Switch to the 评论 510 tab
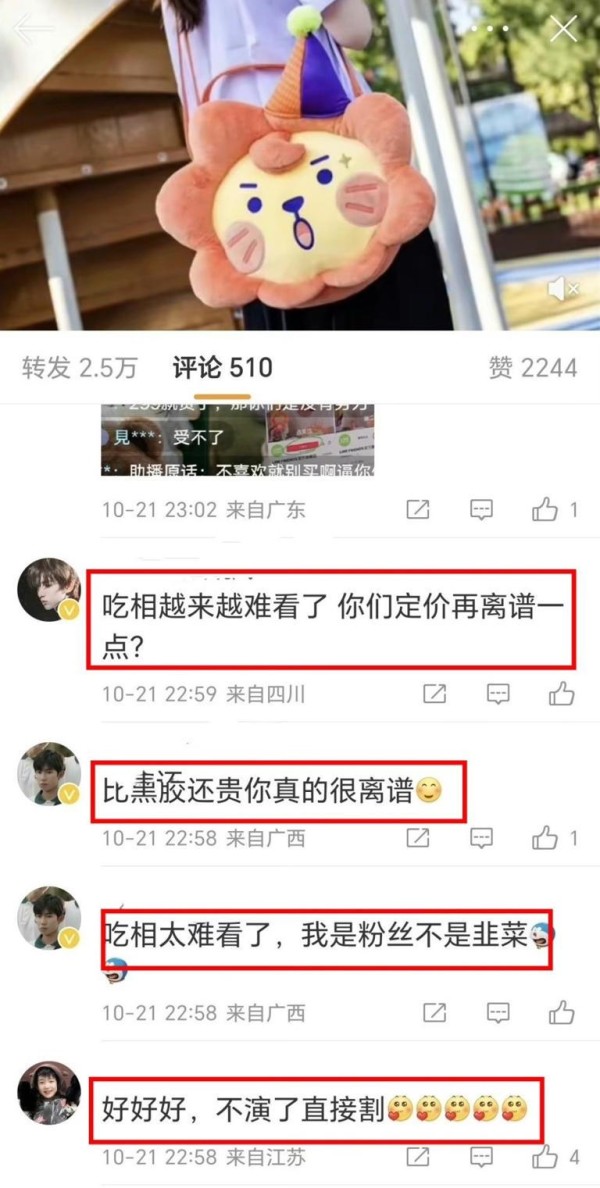Image resolution: width=600 pixels, height=1188 pixels. coord(222,367)
